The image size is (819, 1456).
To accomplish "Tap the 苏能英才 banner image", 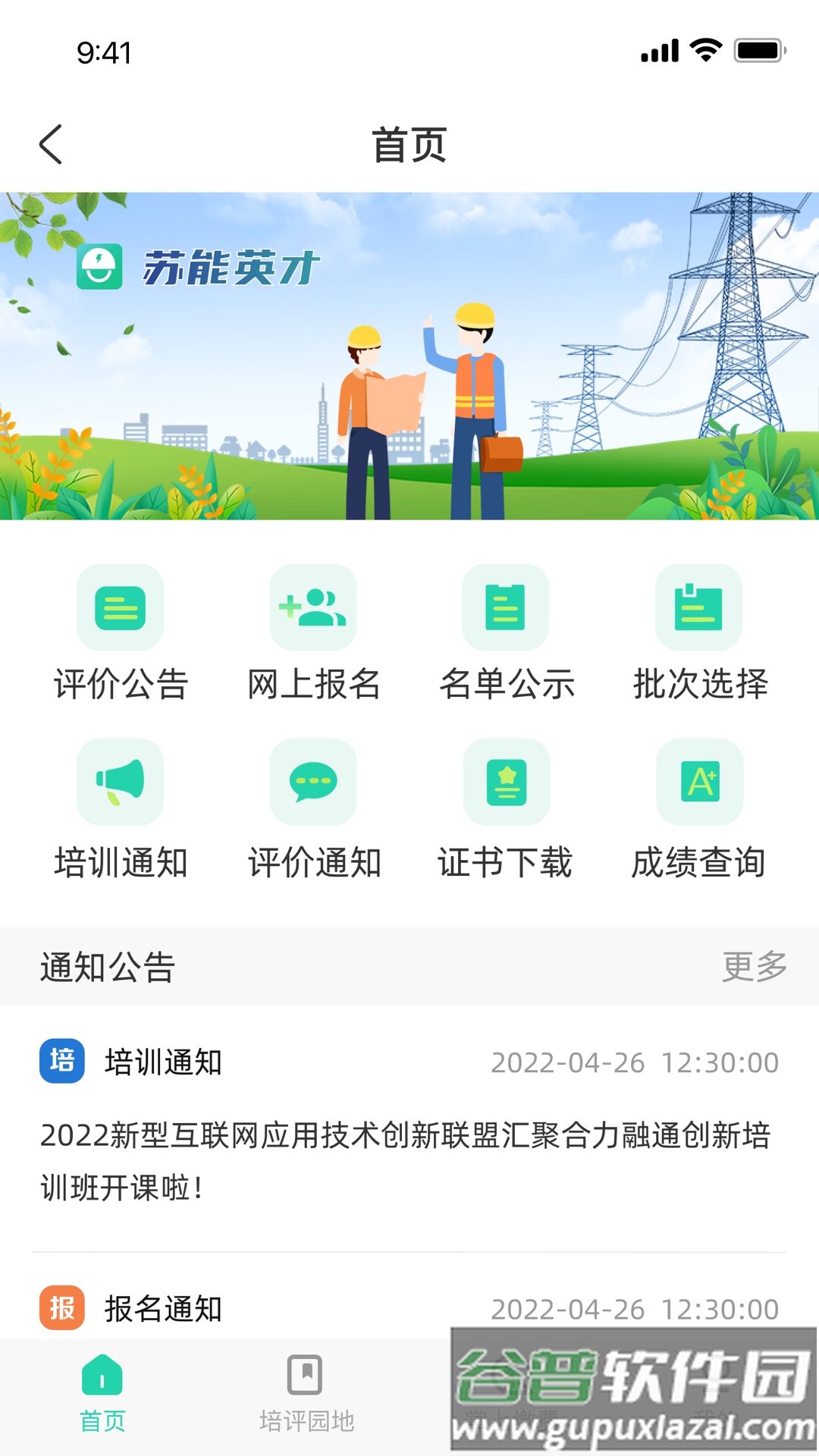I will tap(409, 356).
